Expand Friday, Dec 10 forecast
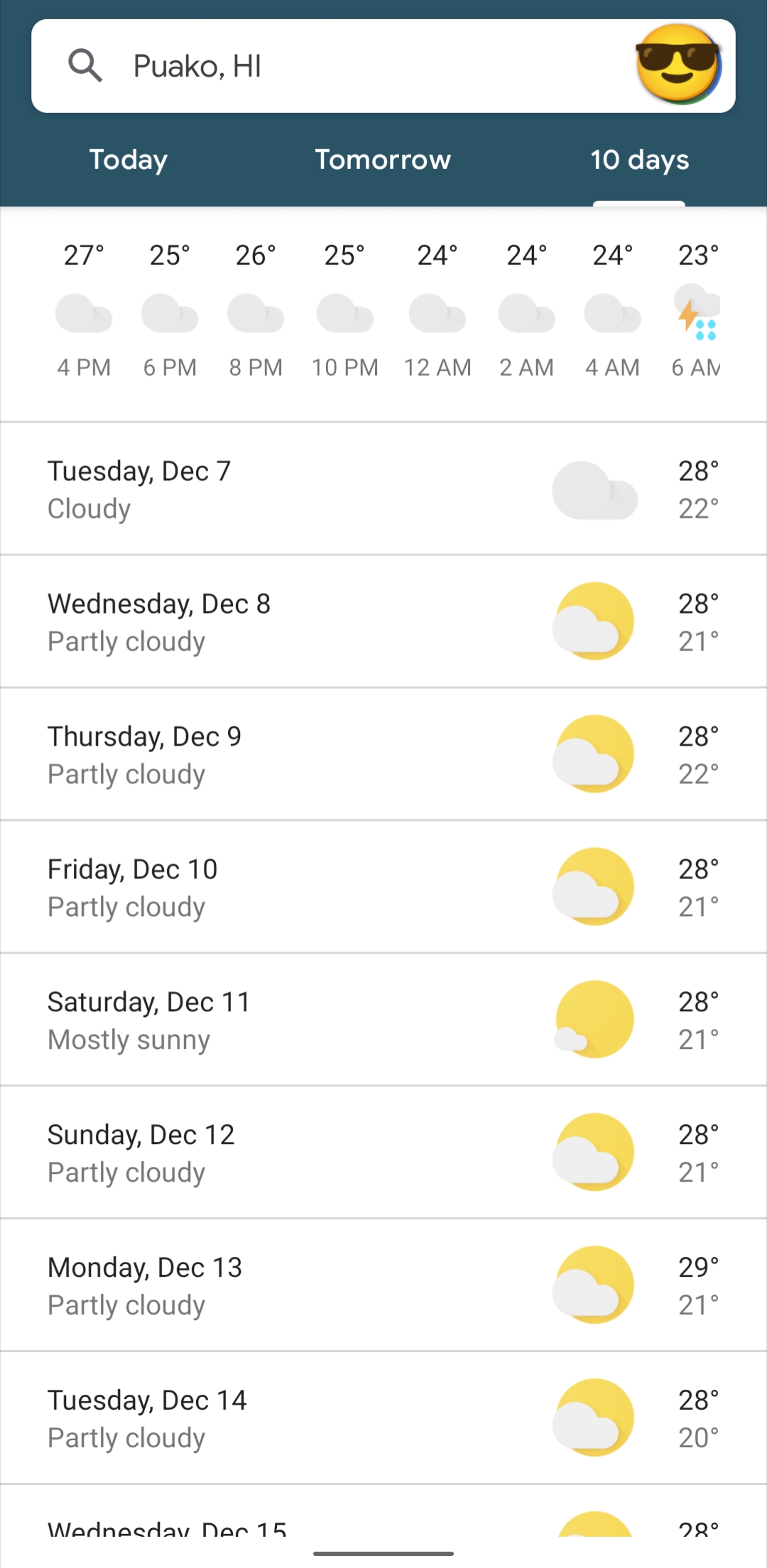 [383, 888]
